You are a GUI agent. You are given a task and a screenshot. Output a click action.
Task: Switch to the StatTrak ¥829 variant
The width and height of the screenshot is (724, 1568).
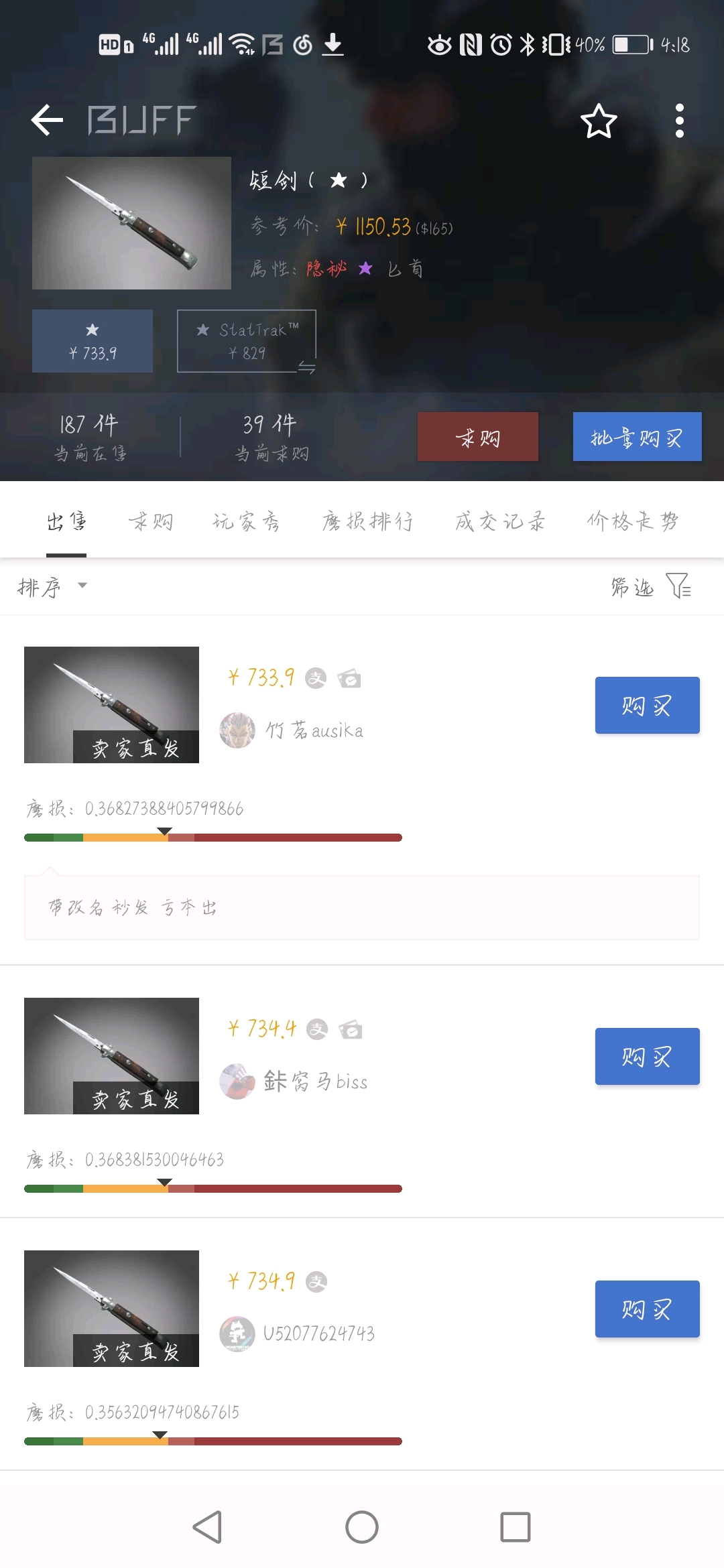tap(247, 340)
